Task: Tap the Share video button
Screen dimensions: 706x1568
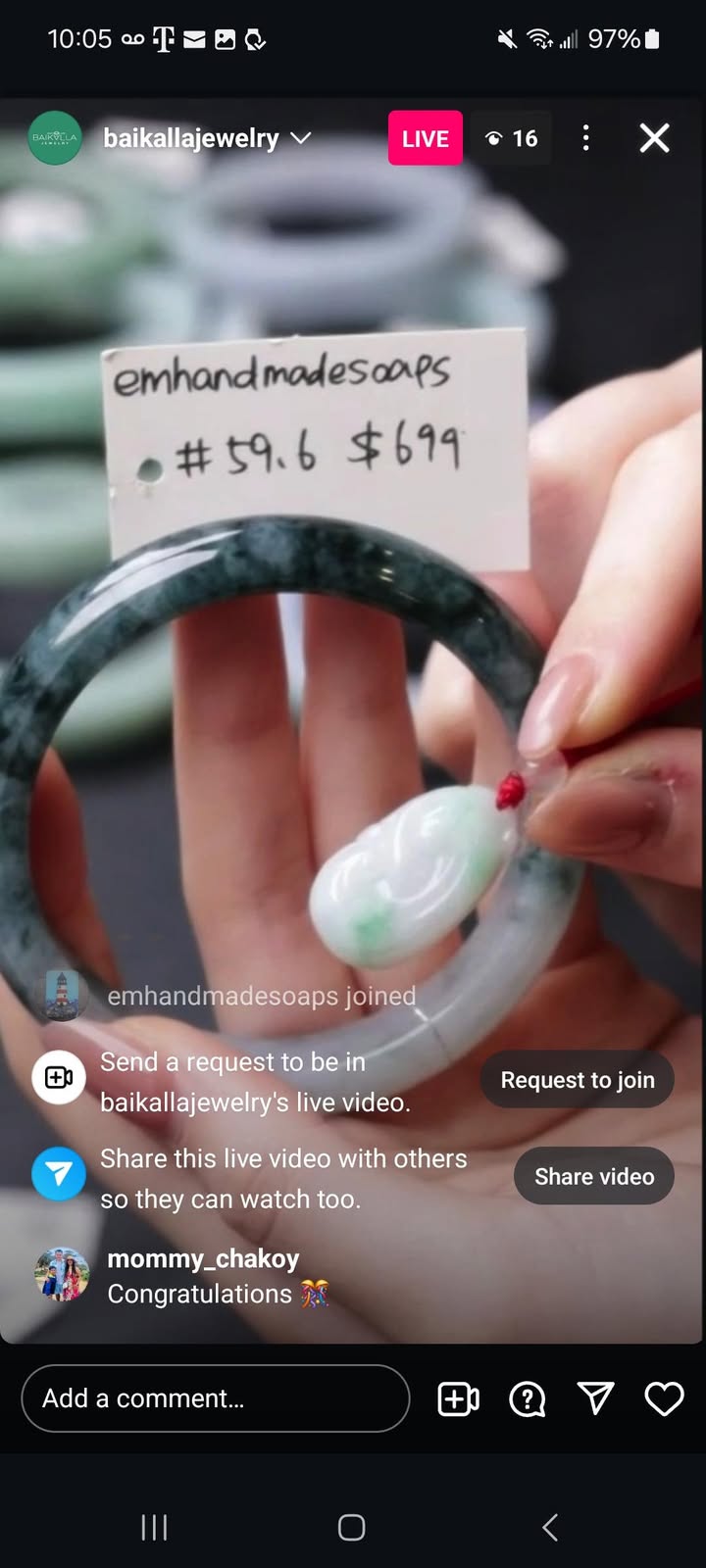Action: pos(593,1176)
